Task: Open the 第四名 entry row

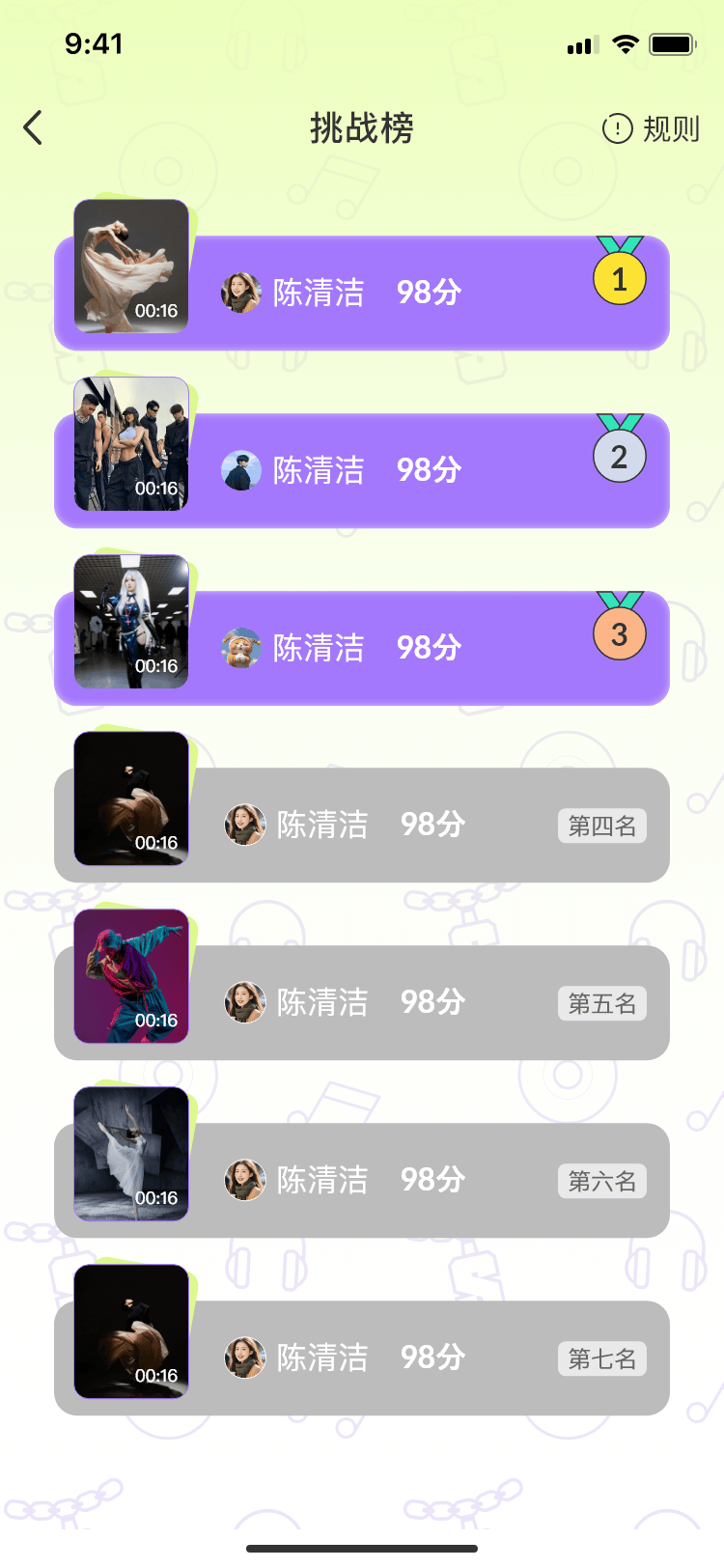Action: (425, 826)
